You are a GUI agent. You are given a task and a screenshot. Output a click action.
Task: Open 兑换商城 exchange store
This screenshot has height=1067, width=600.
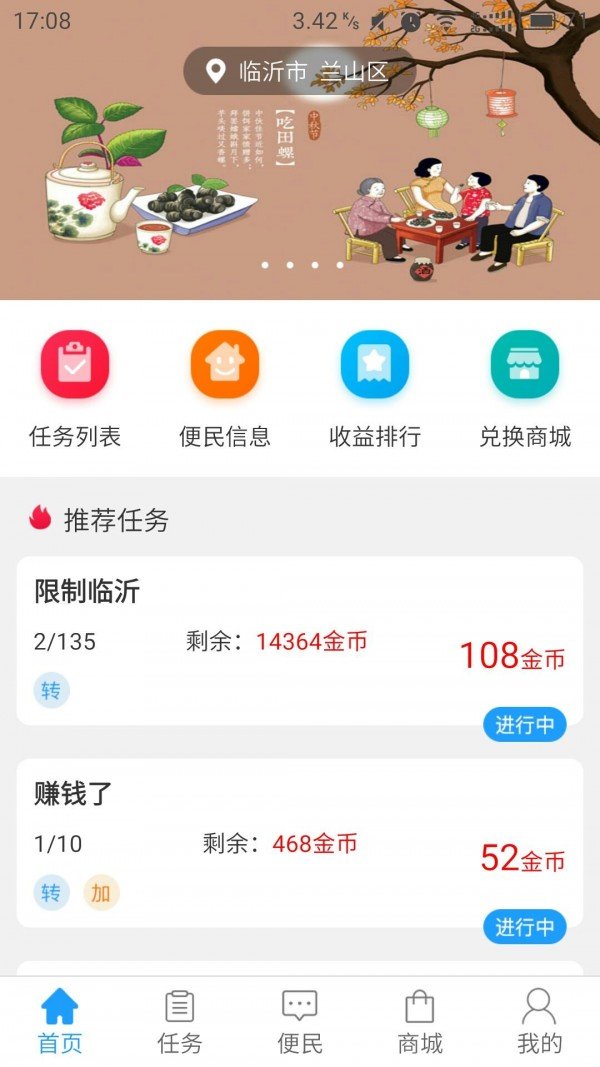(x=525, y=390)
